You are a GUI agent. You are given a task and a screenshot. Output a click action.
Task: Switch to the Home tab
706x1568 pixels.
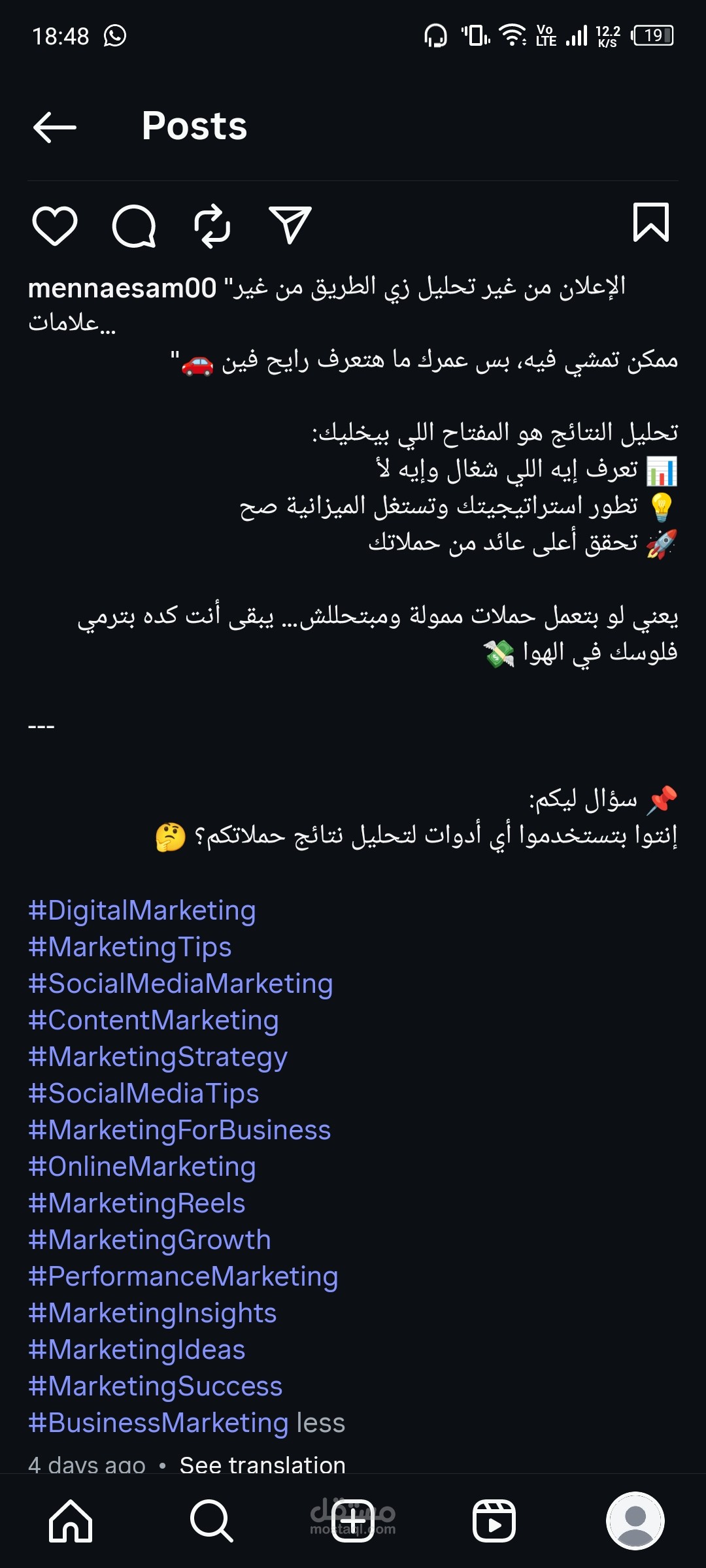pyautogui.click(x=71, y=1520)
